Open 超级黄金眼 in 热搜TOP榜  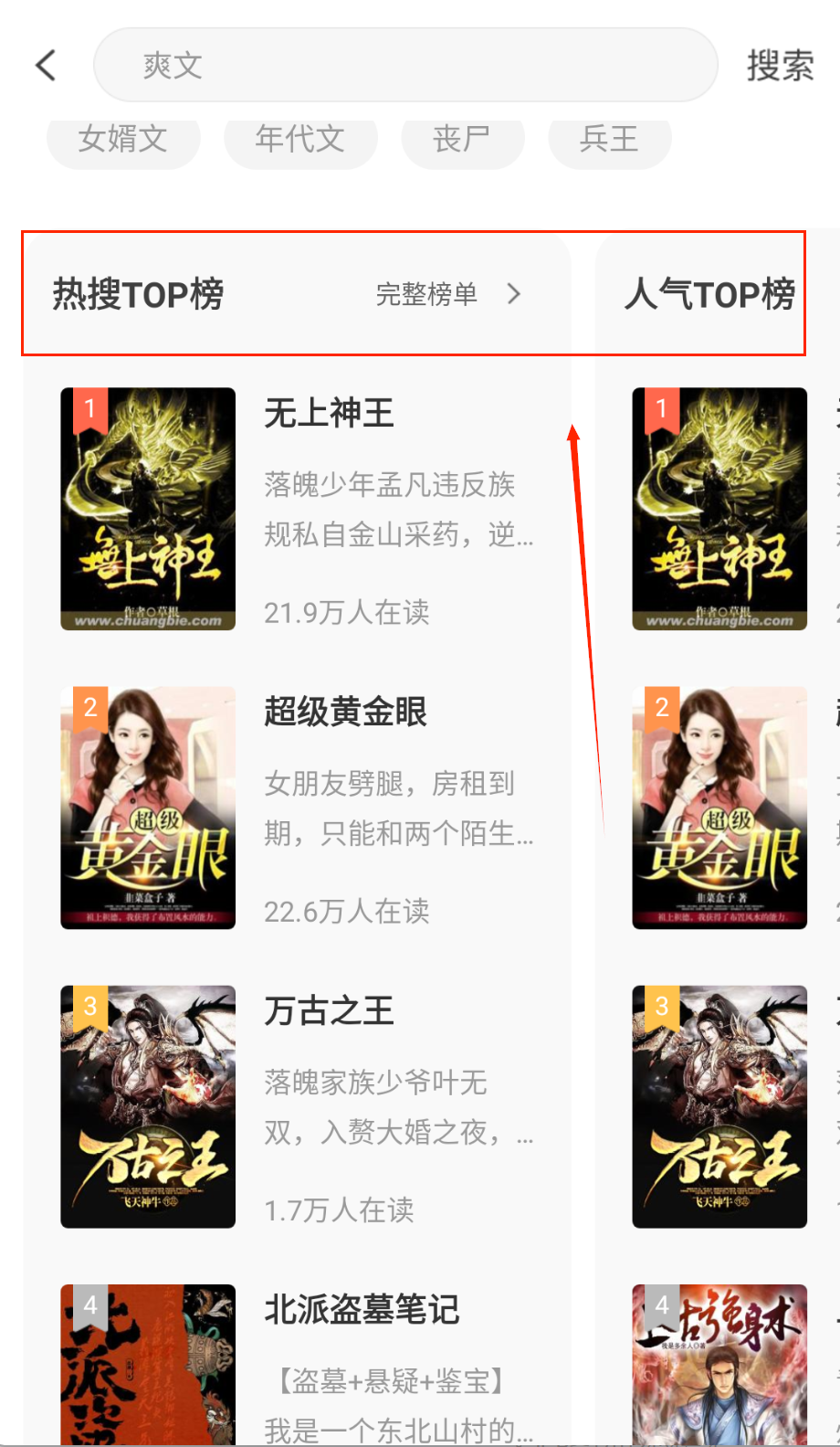pyautogui.click(x=345, y=713)
